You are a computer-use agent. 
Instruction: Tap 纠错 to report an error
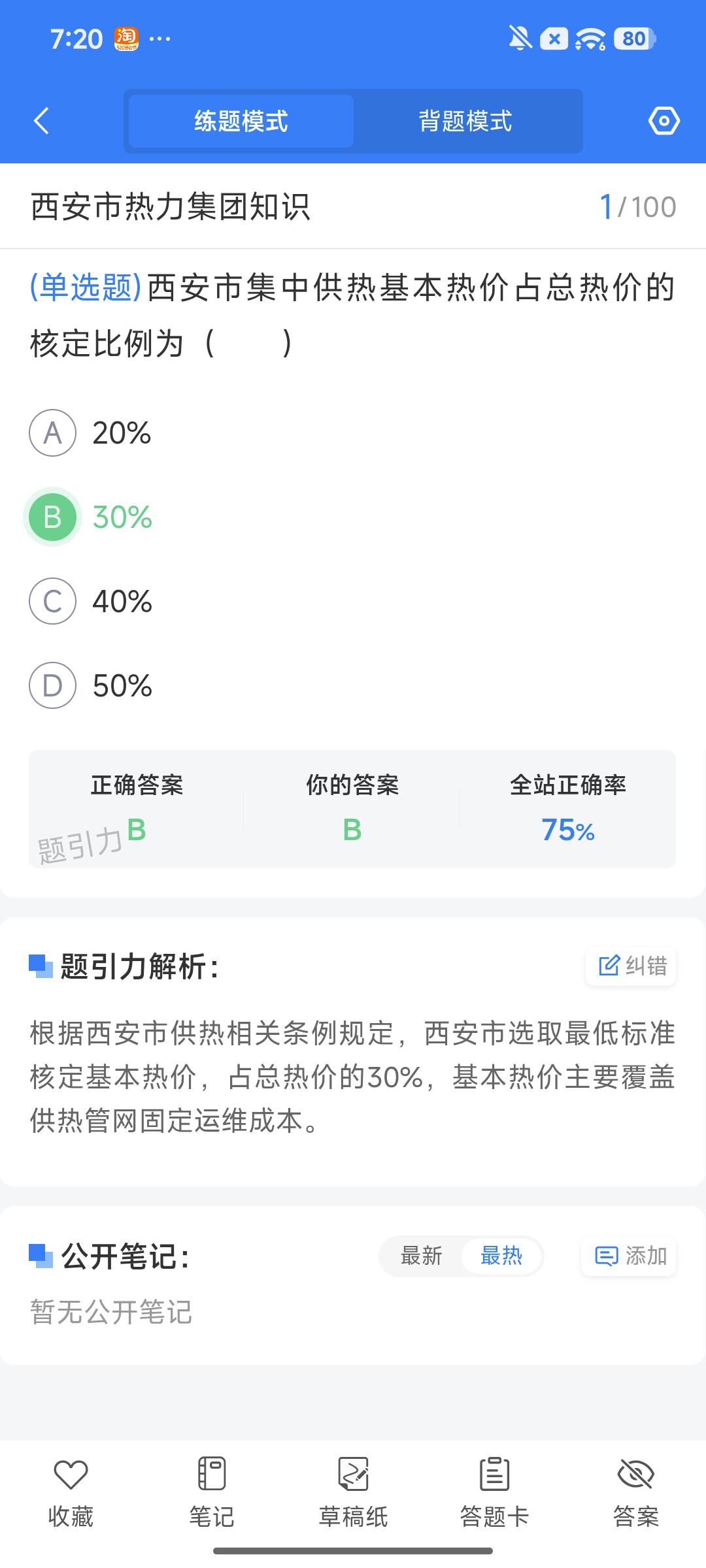(631, 966)
